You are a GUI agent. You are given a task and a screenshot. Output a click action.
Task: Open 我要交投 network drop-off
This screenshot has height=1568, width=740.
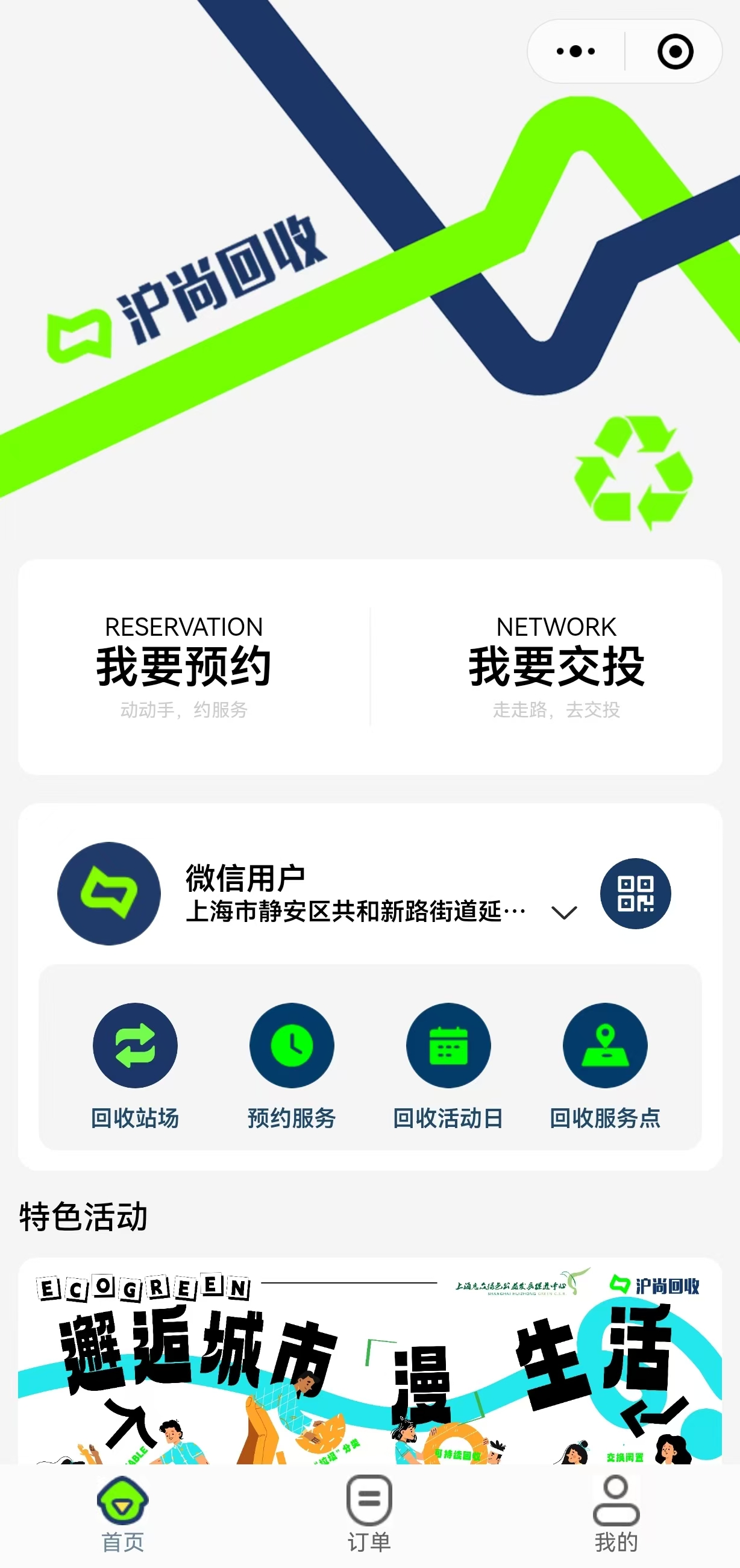point(556,666)
